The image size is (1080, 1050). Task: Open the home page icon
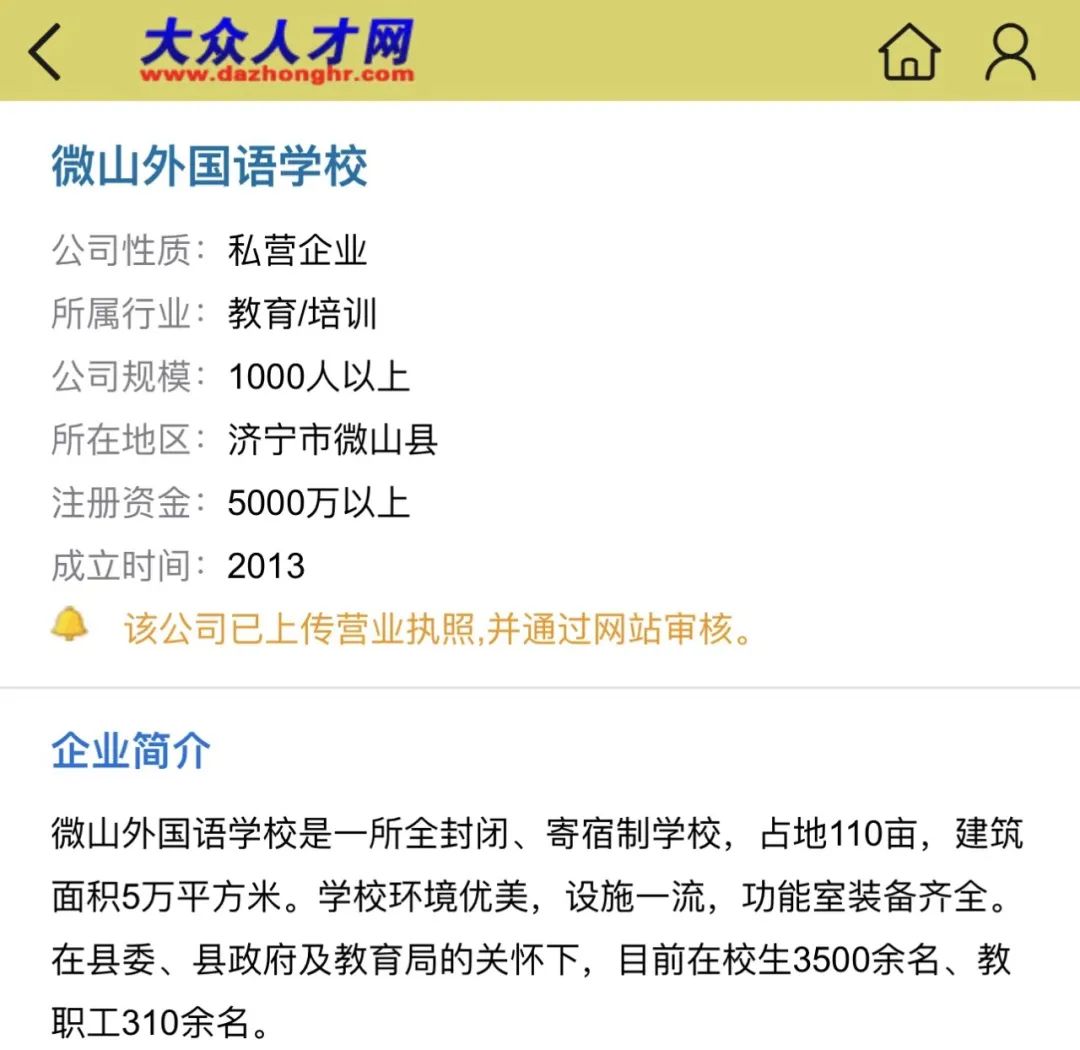[x=909, y=52]
